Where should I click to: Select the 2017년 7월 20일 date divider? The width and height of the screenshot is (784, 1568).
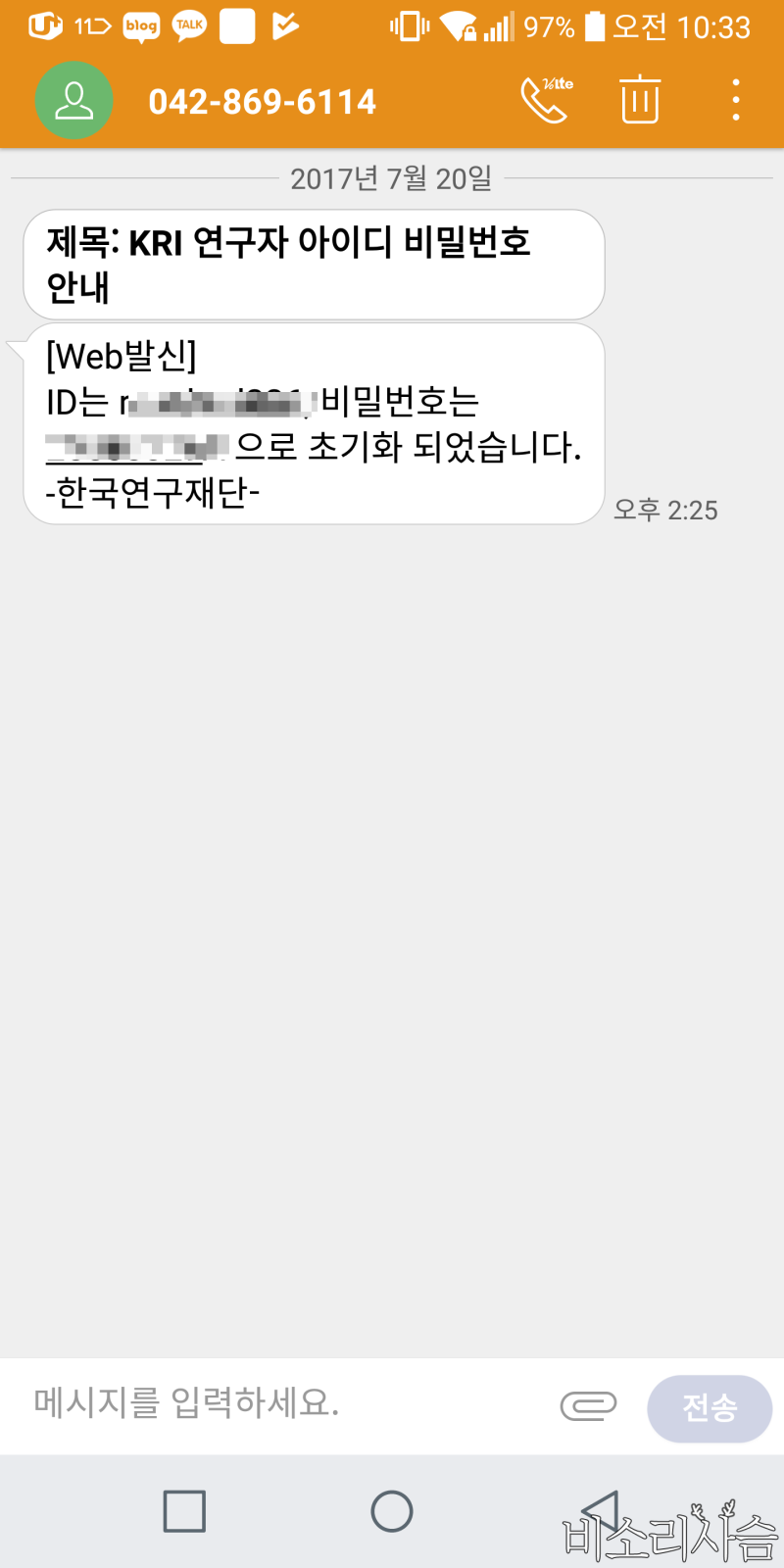click(392, 178)
